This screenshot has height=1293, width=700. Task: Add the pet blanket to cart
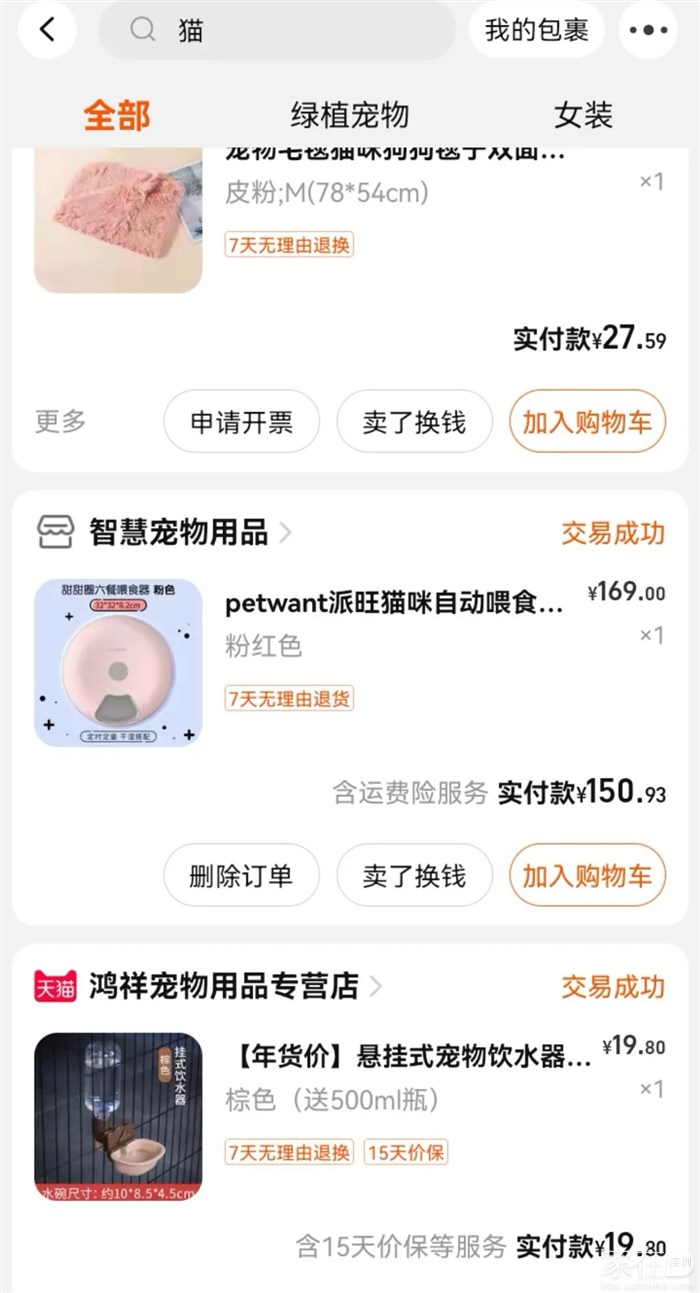[x=587, y=422]
